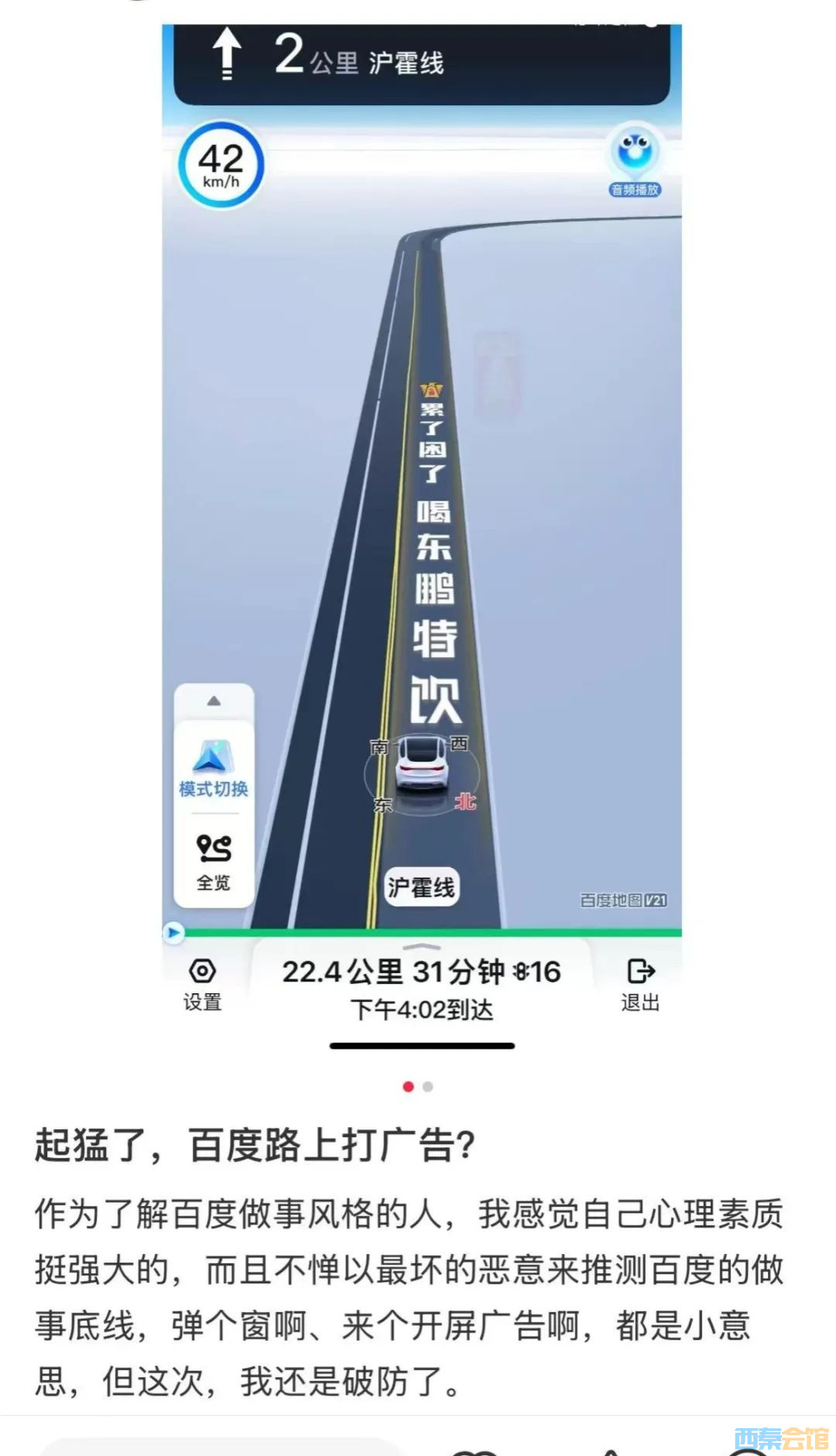
Task: Jump to the second image via the grey dot
Action: click(428, 1087)
